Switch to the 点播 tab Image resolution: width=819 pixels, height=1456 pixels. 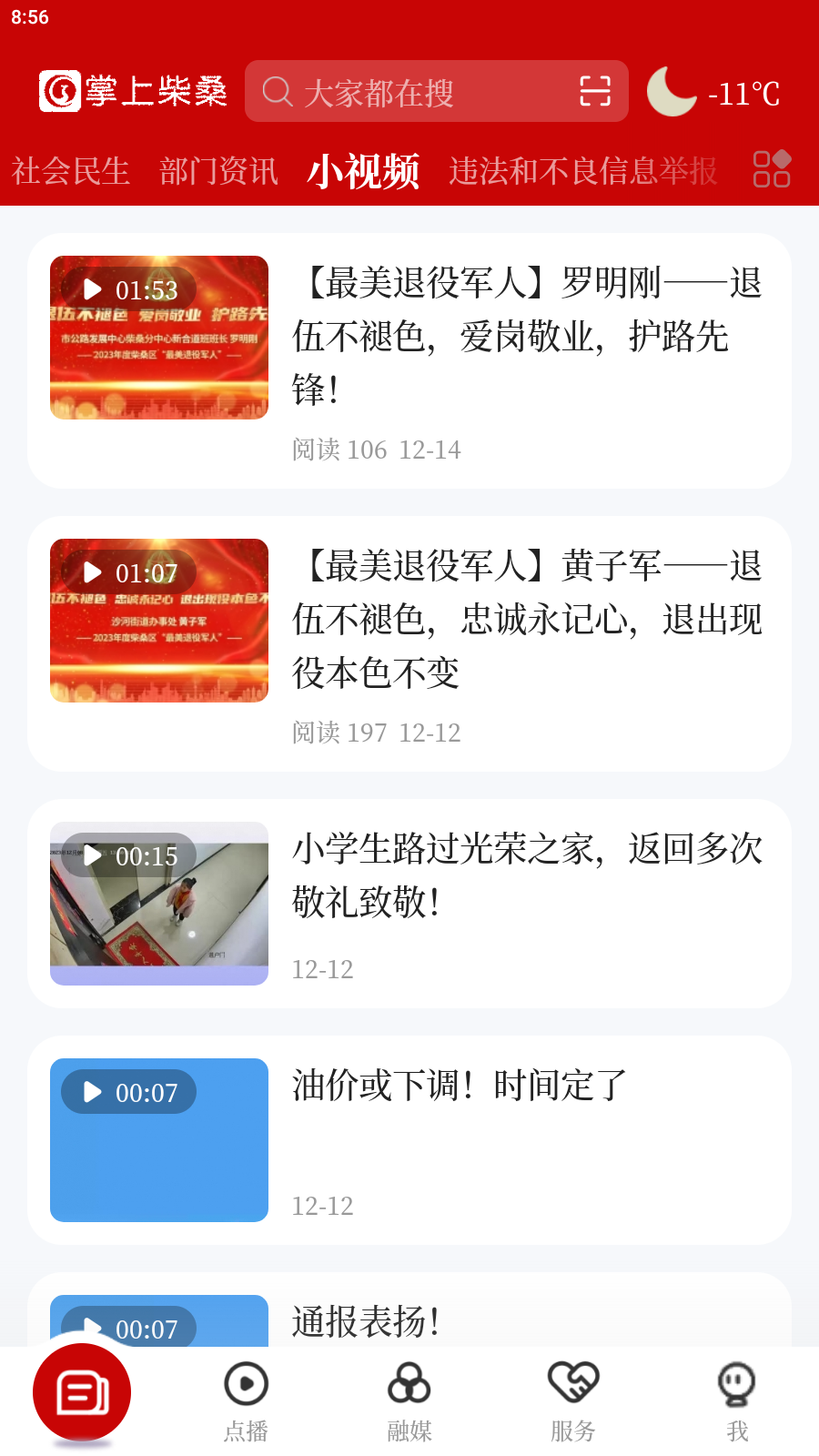click(x=246, y=1401)
